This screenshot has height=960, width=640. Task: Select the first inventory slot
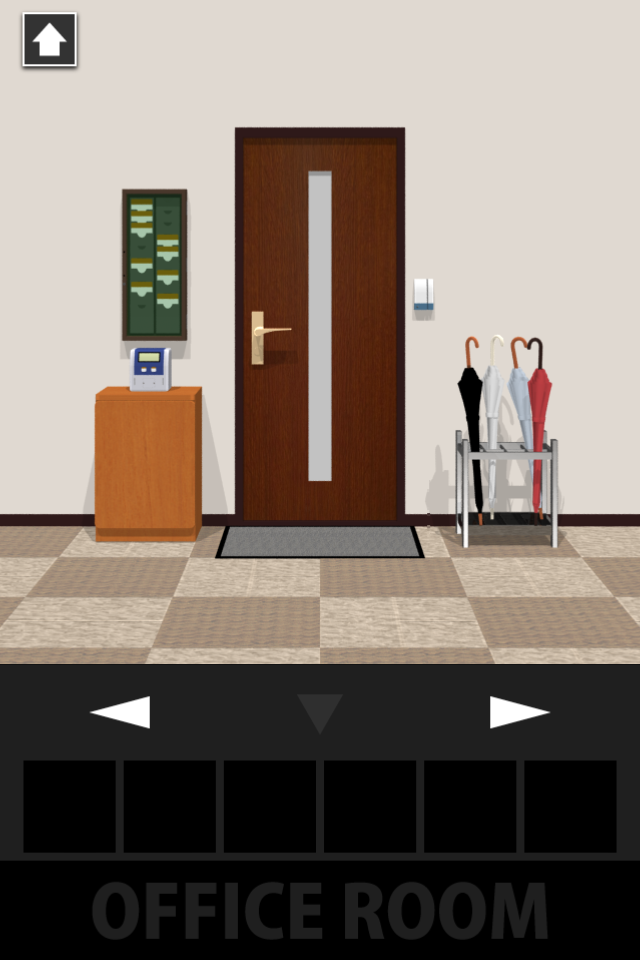69,806
